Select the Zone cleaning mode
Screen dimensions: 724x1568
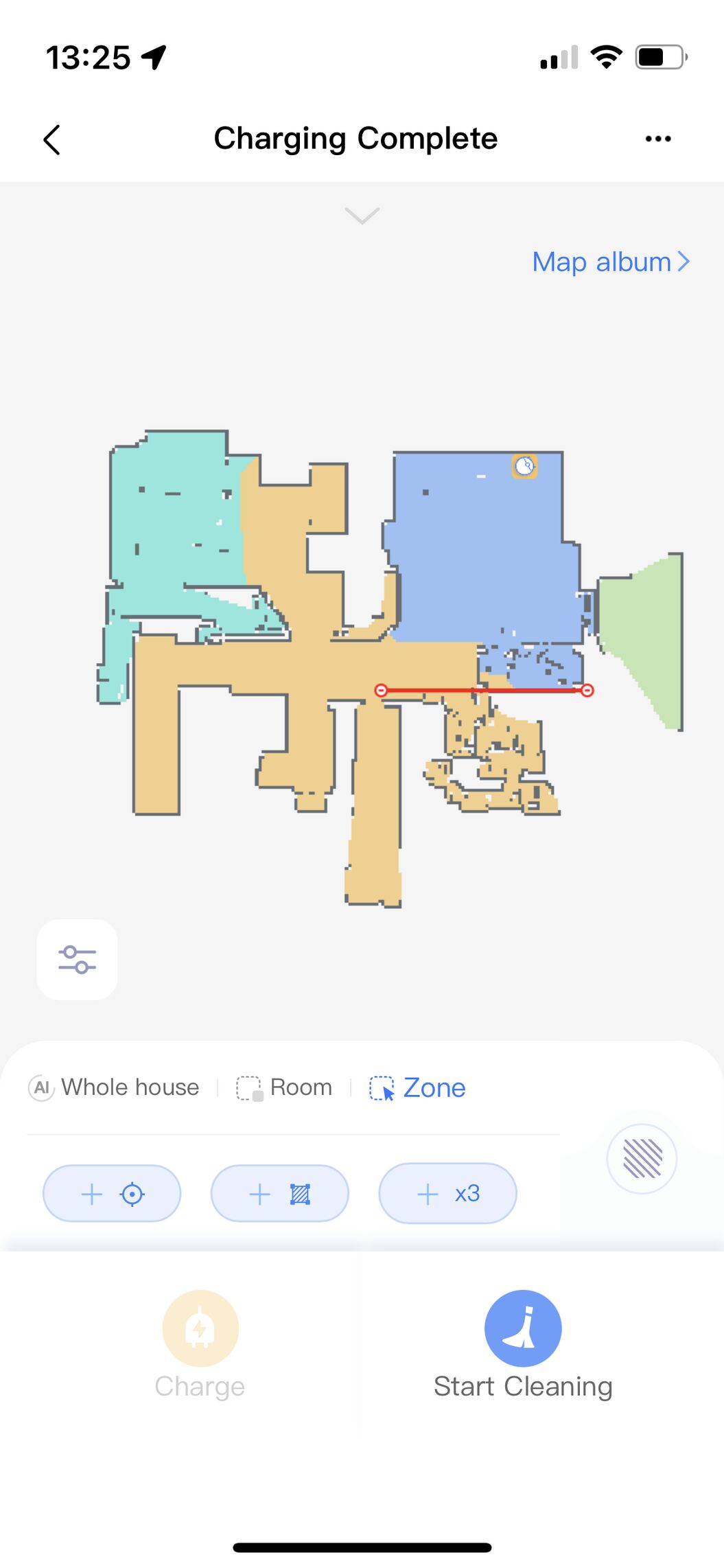tap(418, 1087)
